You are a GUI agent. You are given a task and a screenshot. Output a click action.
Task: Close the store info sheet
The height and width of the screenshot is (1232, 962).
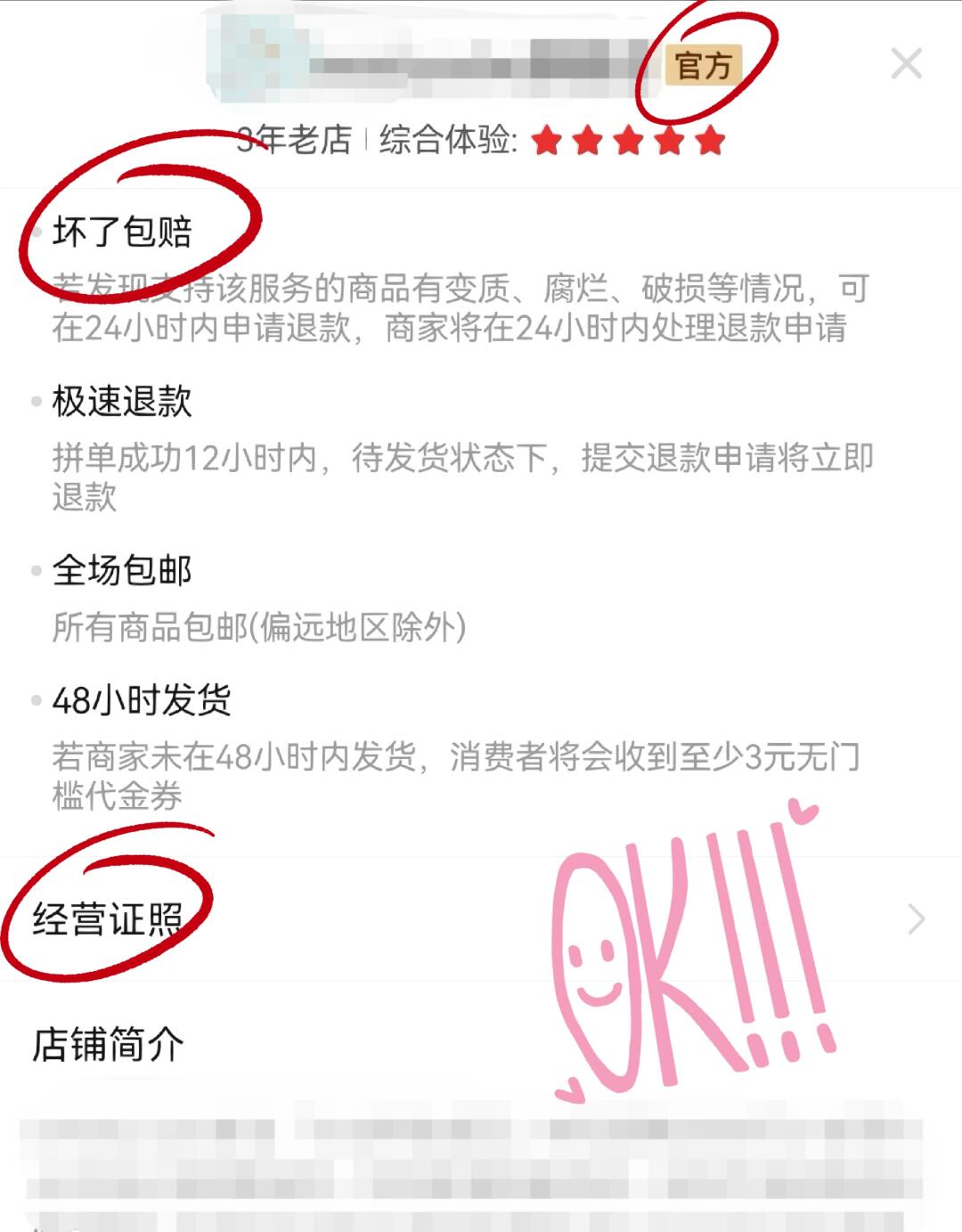[x=906, y=64]
